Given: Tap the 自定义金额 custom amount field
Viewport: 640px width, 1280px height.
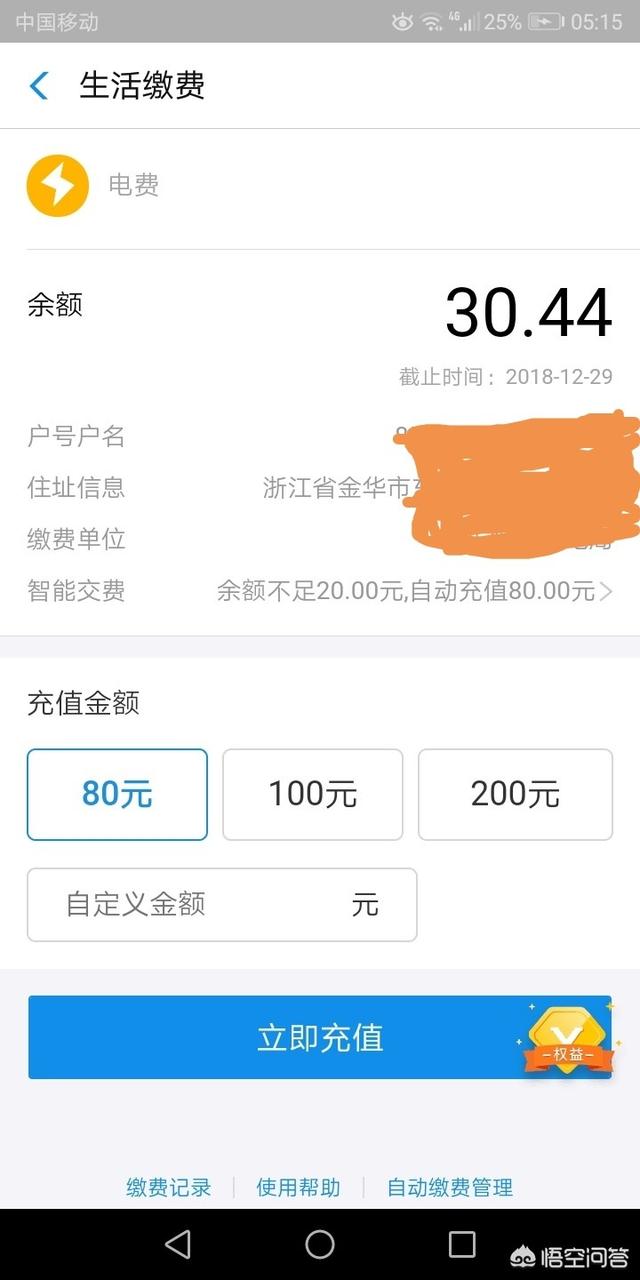Looking at the screenshot, I should [x=222, y=905].
